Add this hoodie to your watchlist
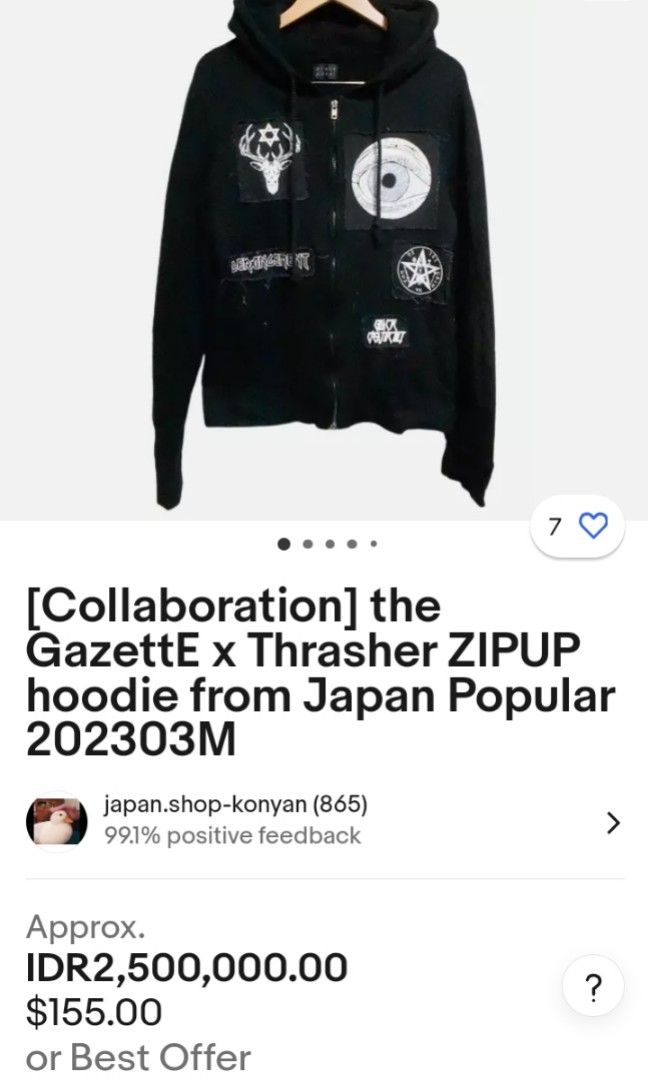 pyautogui.click(x=593, y=526)
